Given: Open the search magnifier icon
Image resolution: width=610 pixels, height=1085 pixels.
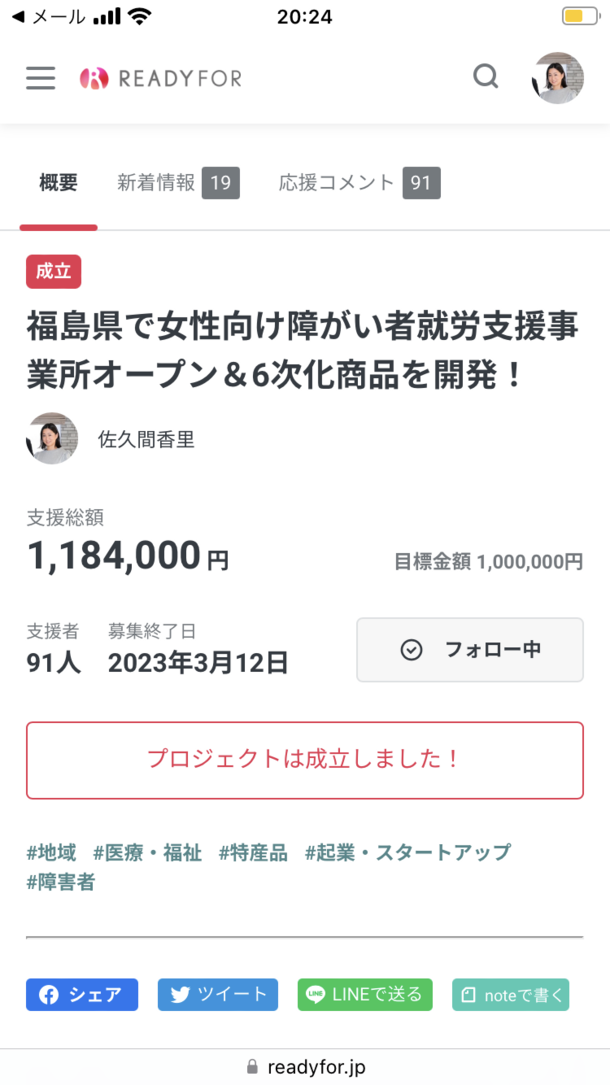Looking at the screenshot, I should click(485, 77).
